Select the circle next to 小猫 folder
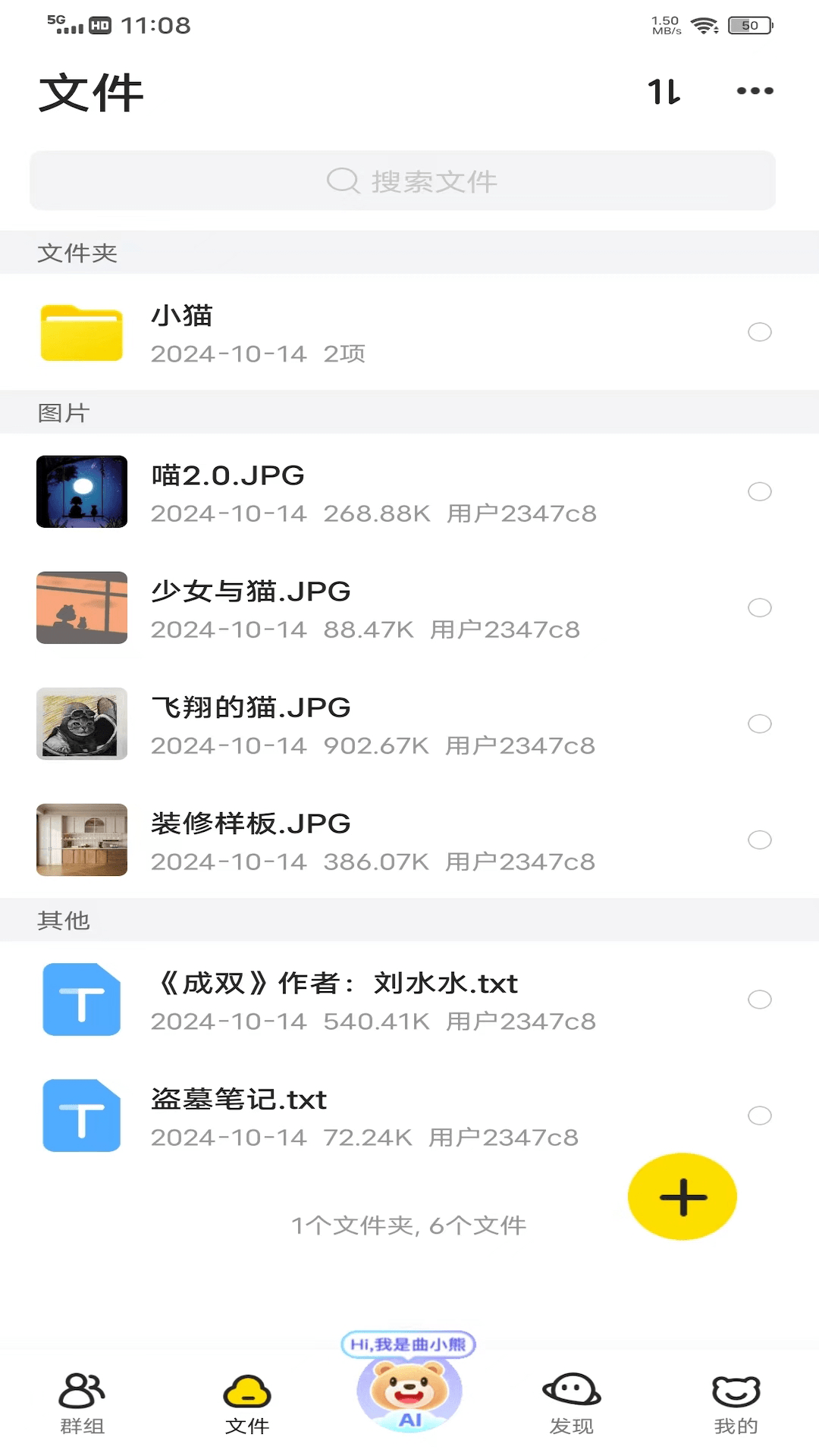Viewport: 819px width, 1456px height. (x=760, y=332)
